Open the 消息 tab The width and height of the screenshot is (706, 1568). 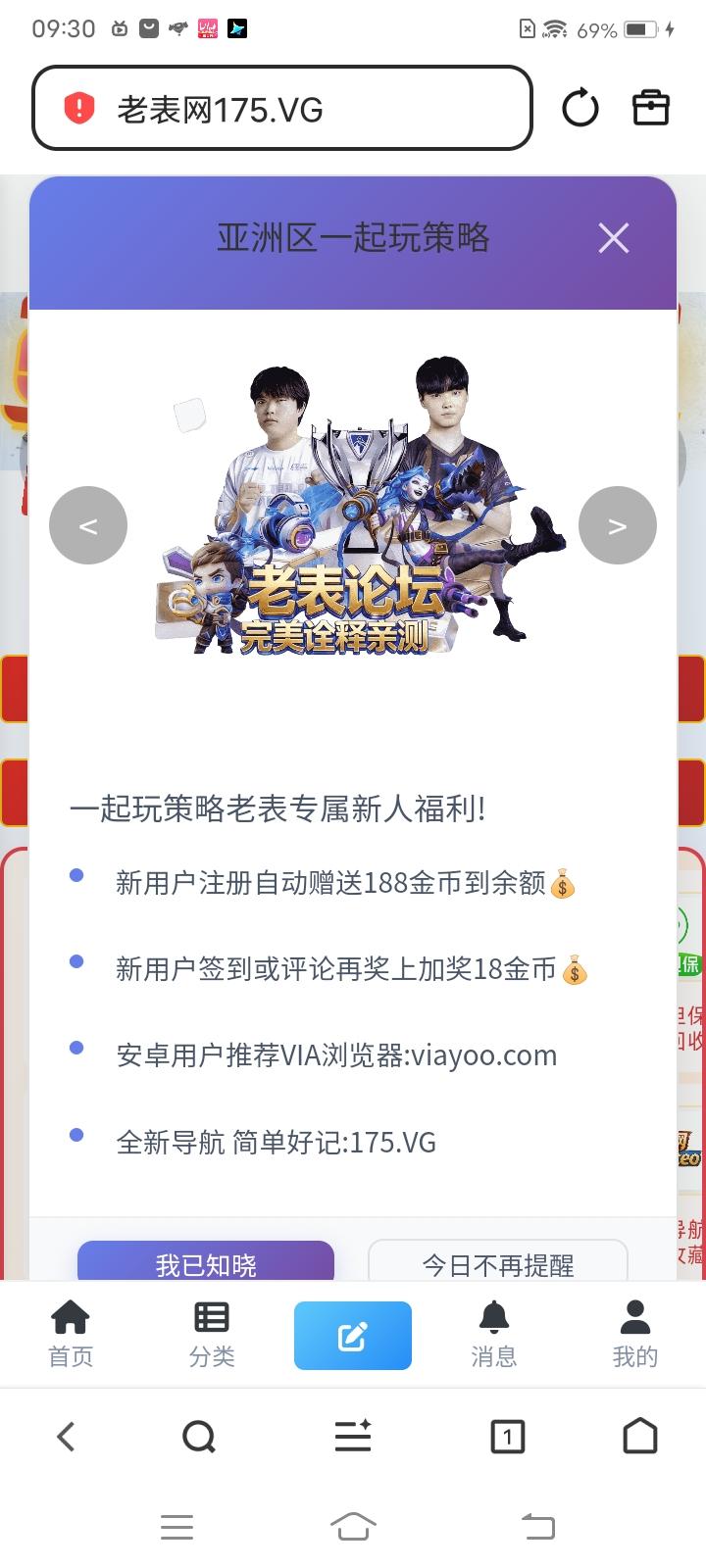pos(494,1335)
